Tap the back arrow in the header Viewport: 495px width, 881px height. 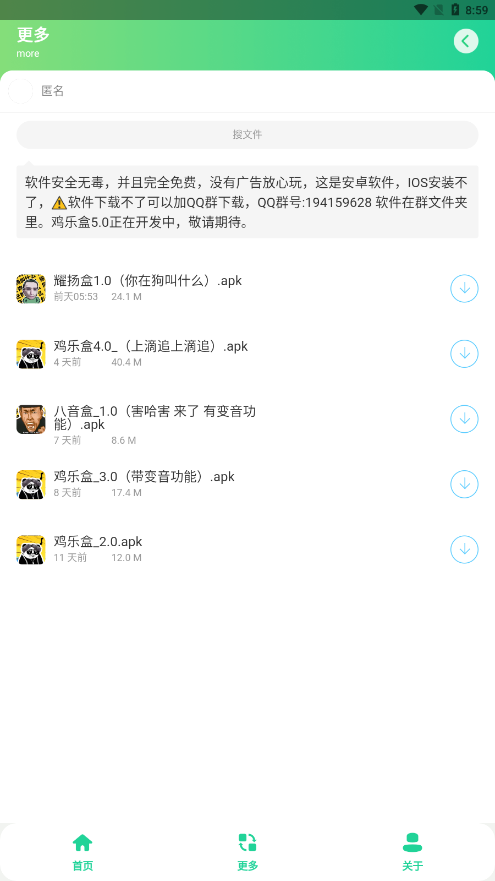pyautogui.click(x=466, y=41)
